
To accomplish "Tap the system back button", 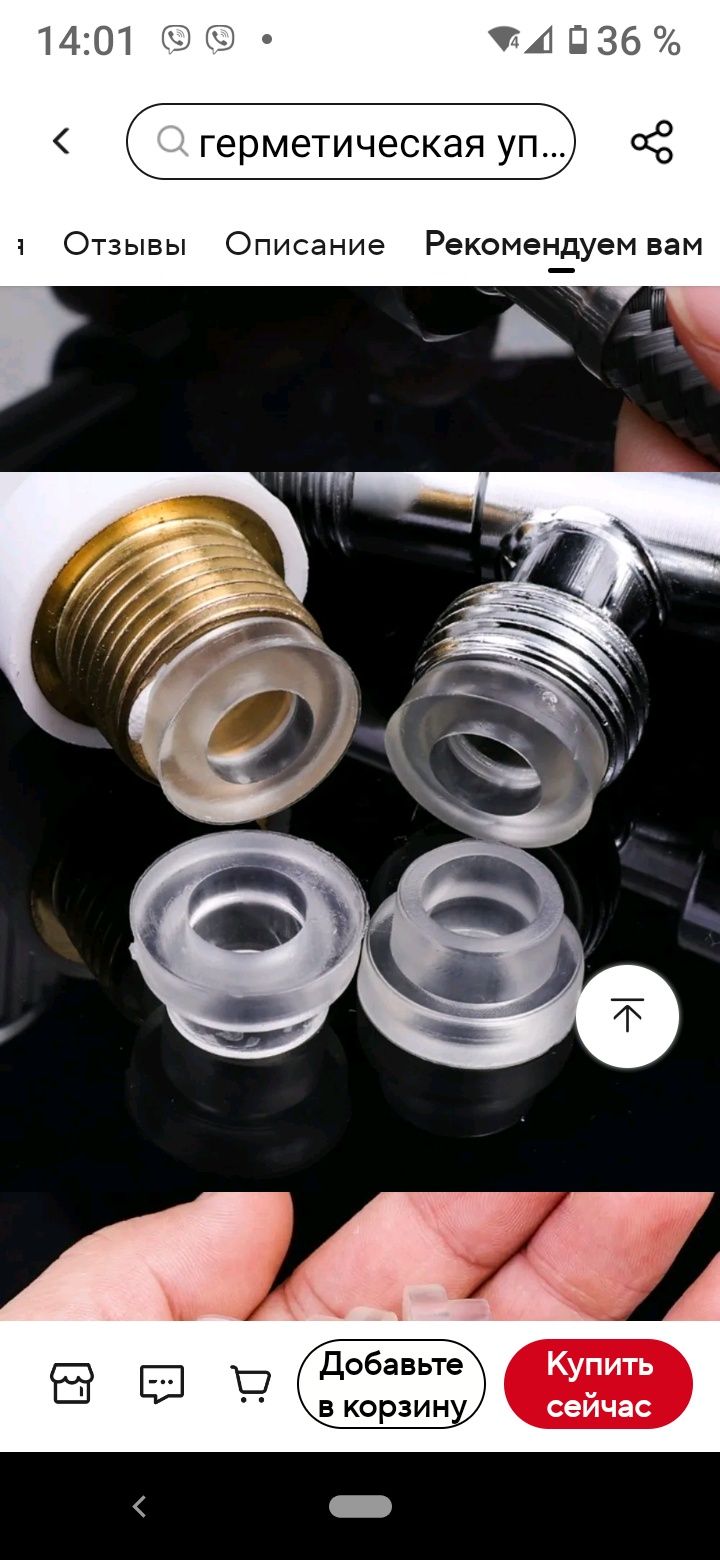I will coord(140,1506).
